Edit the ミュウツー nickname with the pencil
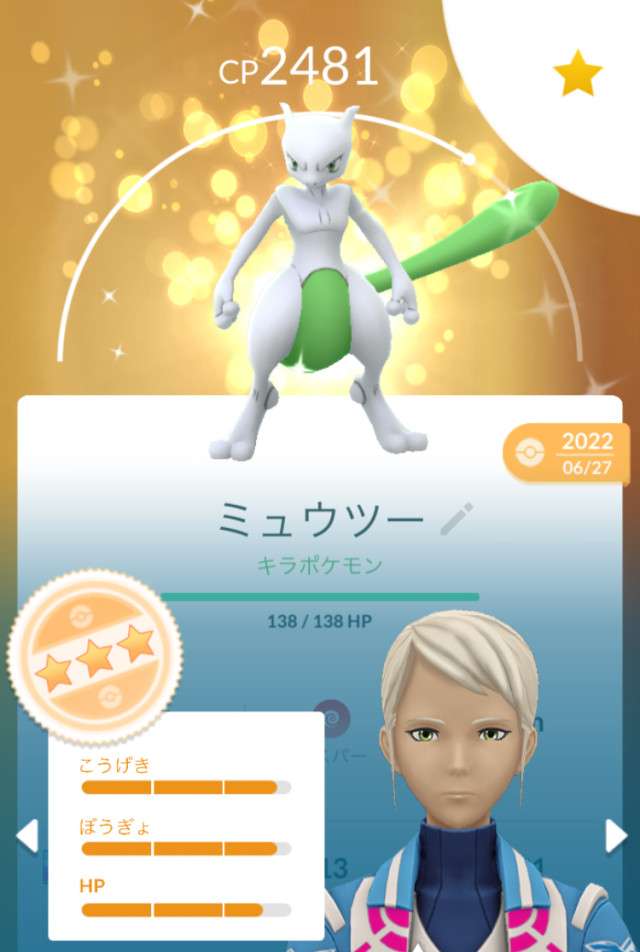The width and height of the screenshot is (640, 952). [456, 518]
